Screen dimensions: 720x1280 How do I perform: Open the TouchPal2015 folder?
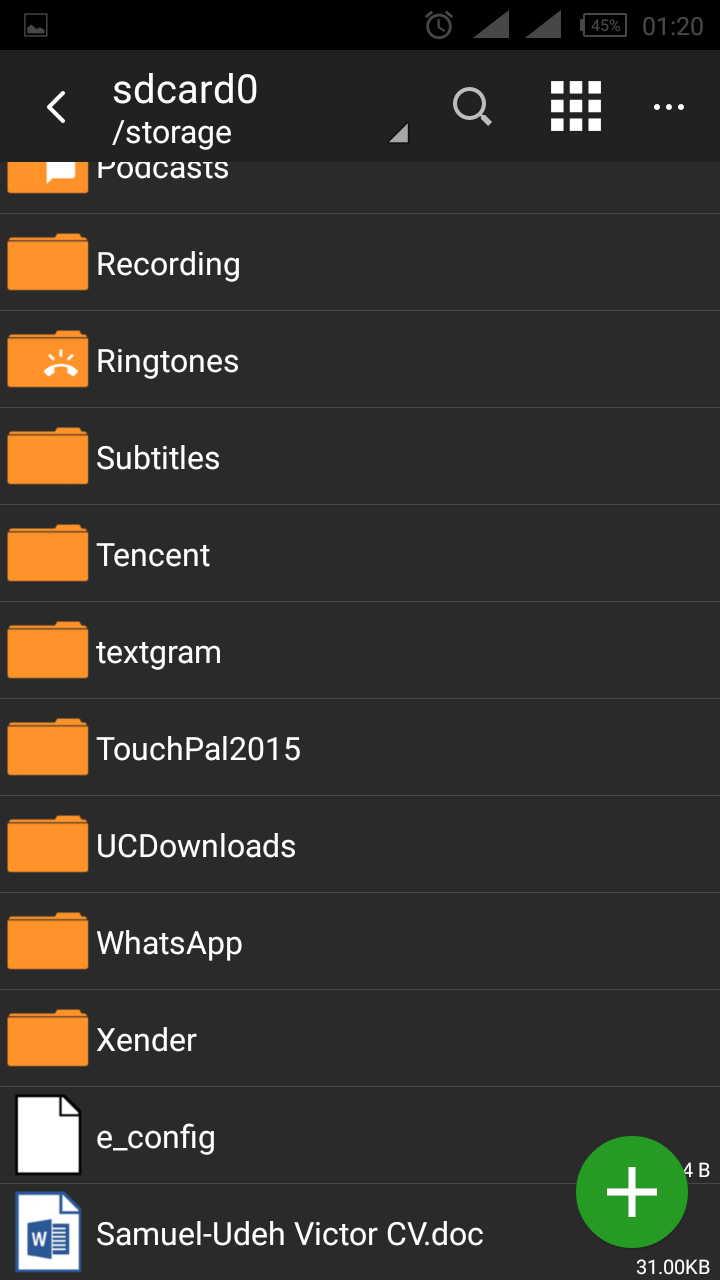point(360,747)
